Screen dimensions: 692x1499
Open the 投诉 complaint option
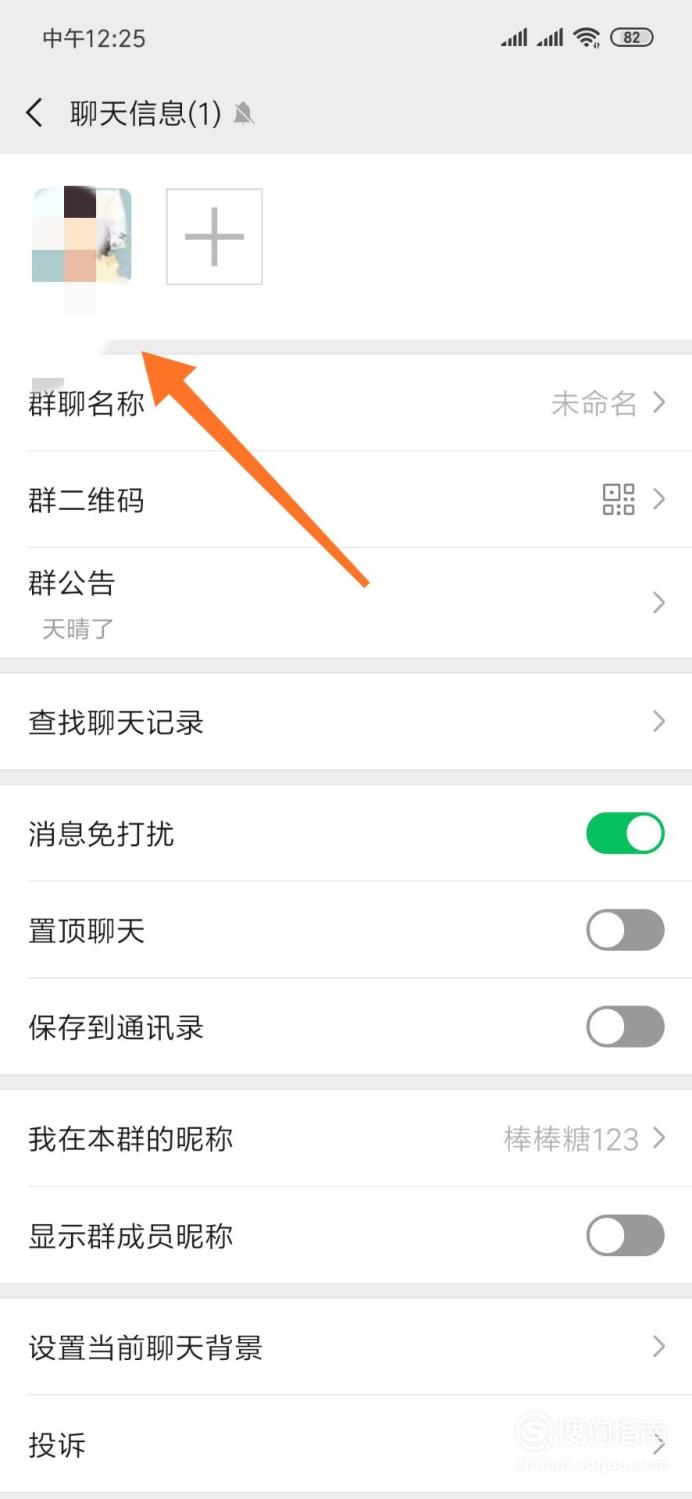pos(346,1444)
